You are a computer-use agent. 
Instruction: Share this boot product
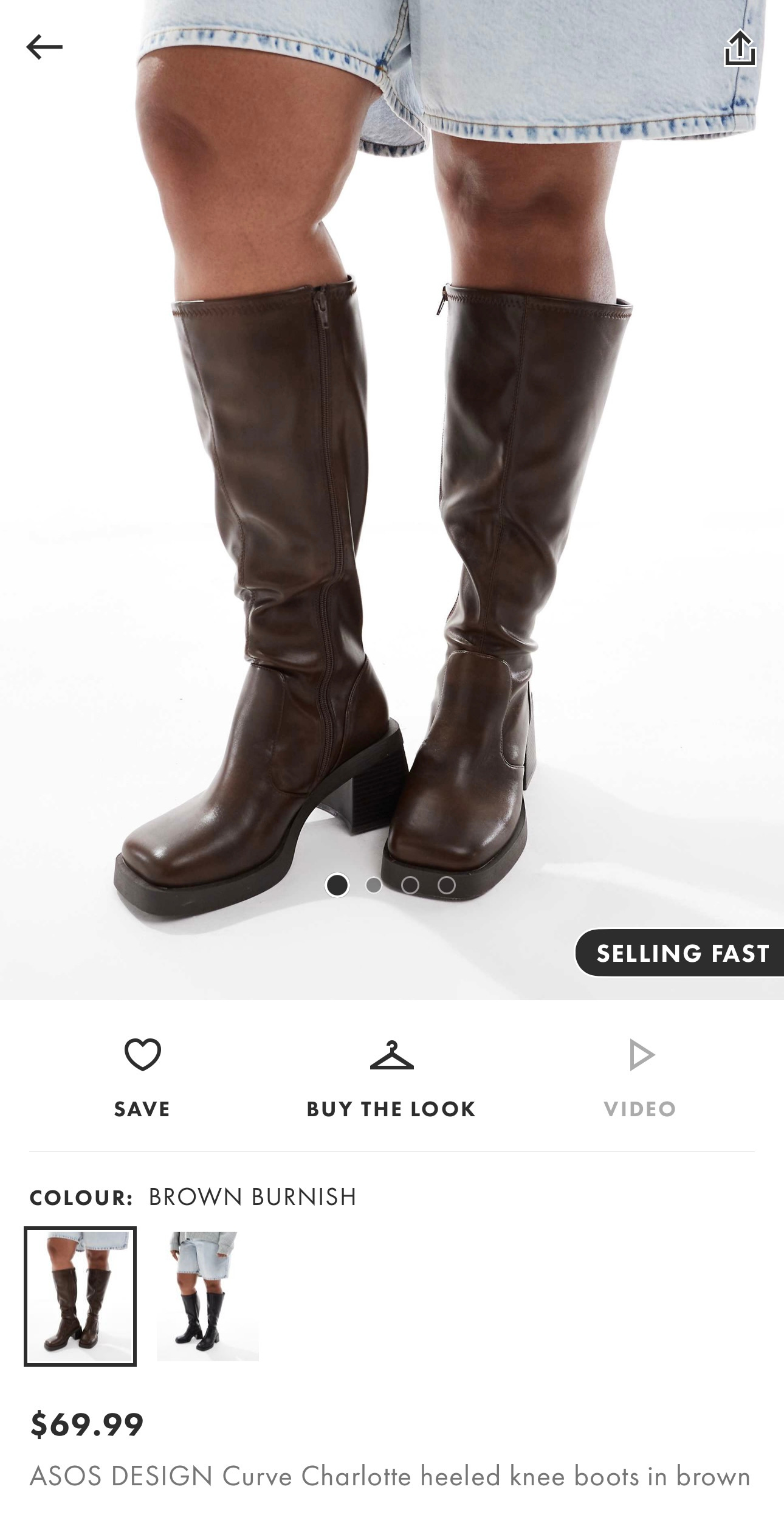coord(740,48)
